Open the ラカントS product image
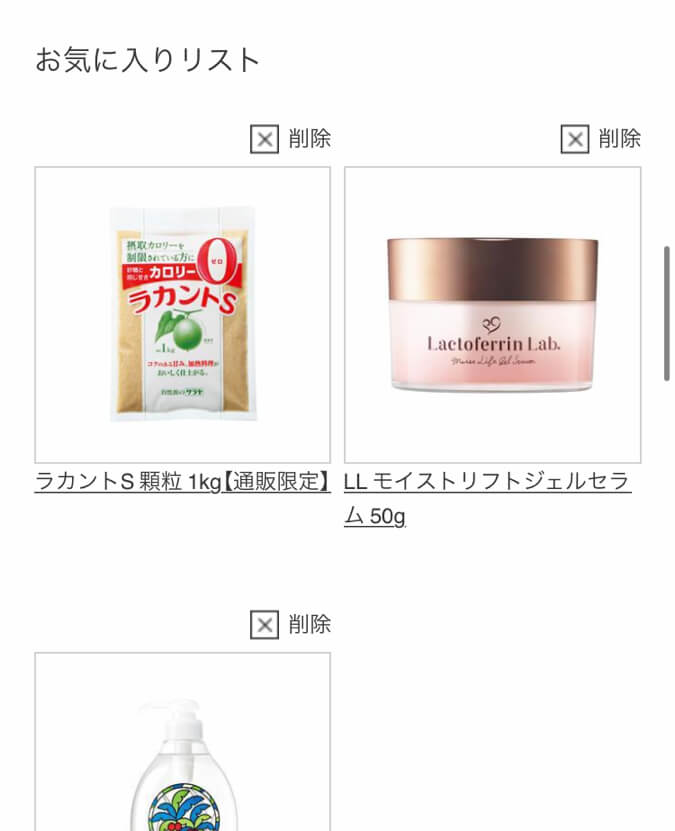This screenshot has width=675, height=831. tap(182, 315)
